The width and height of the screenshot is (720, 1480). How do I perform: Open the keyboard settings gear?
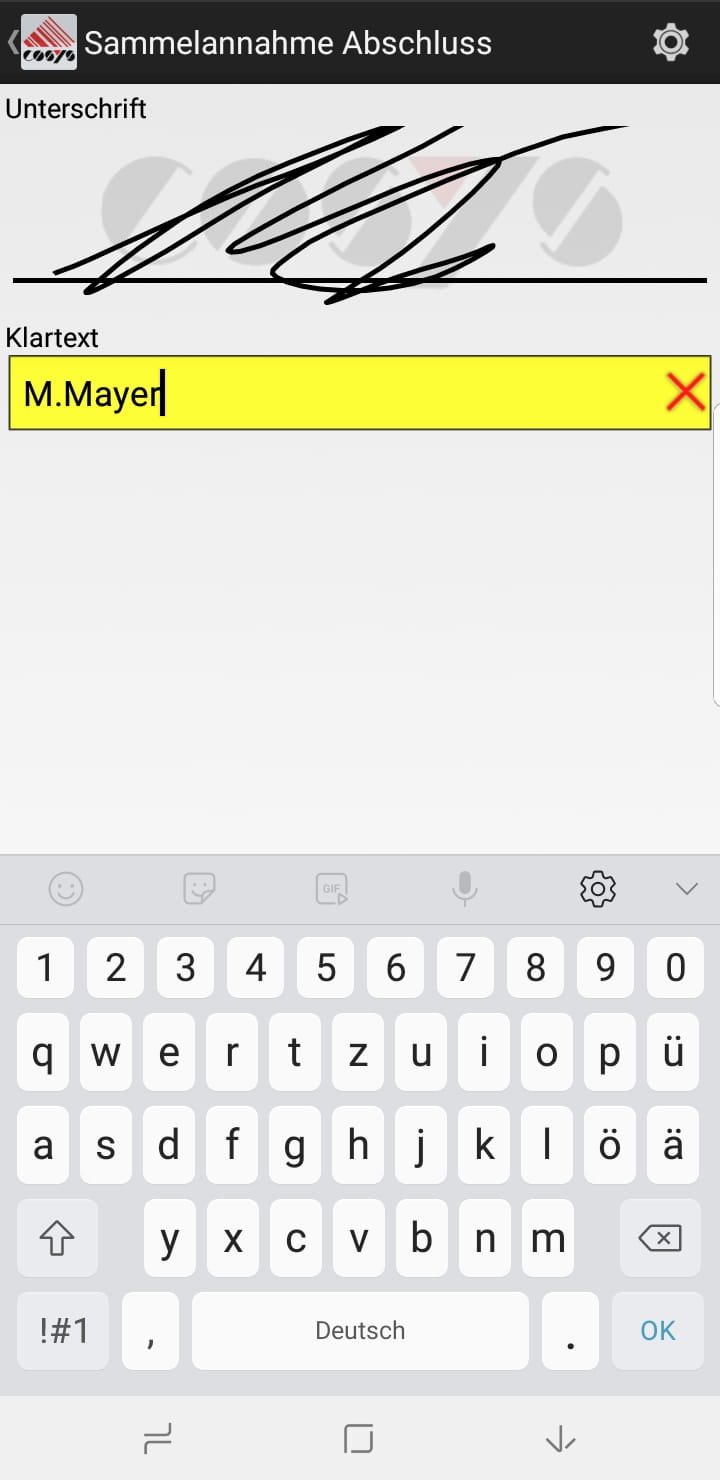click(x=597, y=888)
